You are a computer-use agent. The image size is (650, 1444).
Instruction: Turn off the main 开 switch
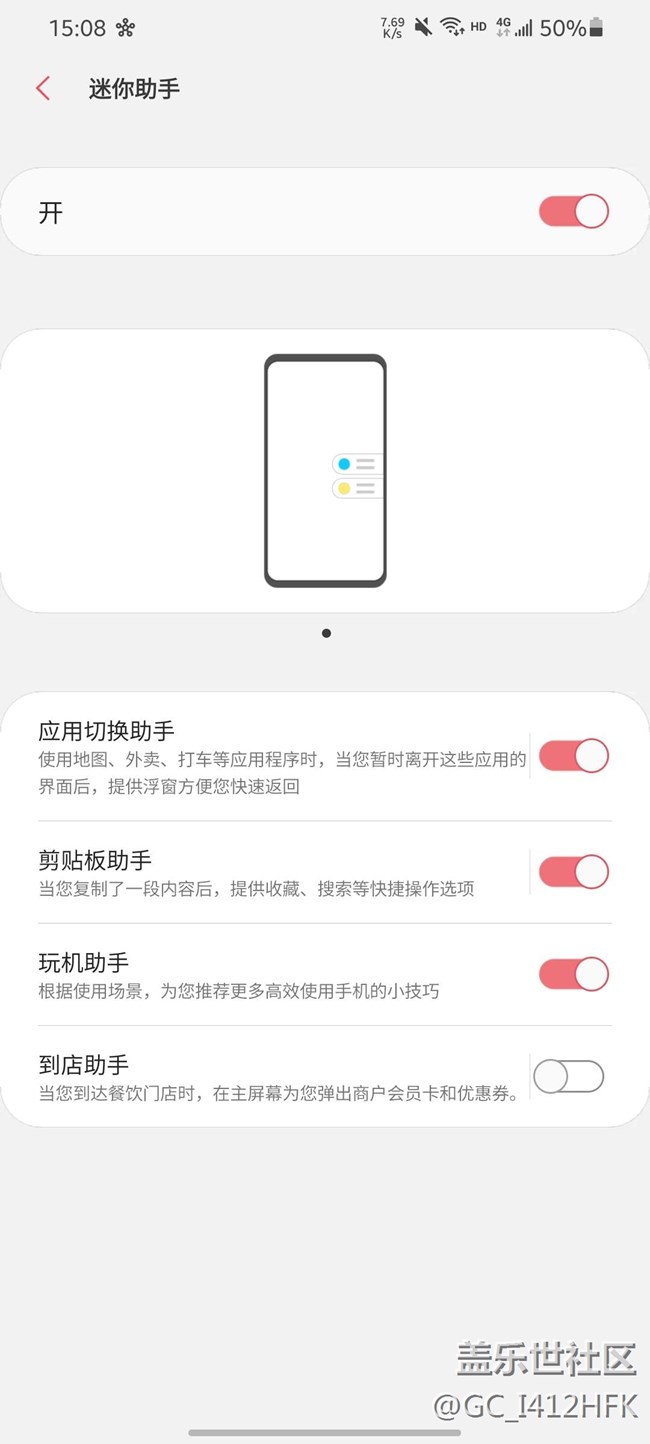click(x=573, y=212)
